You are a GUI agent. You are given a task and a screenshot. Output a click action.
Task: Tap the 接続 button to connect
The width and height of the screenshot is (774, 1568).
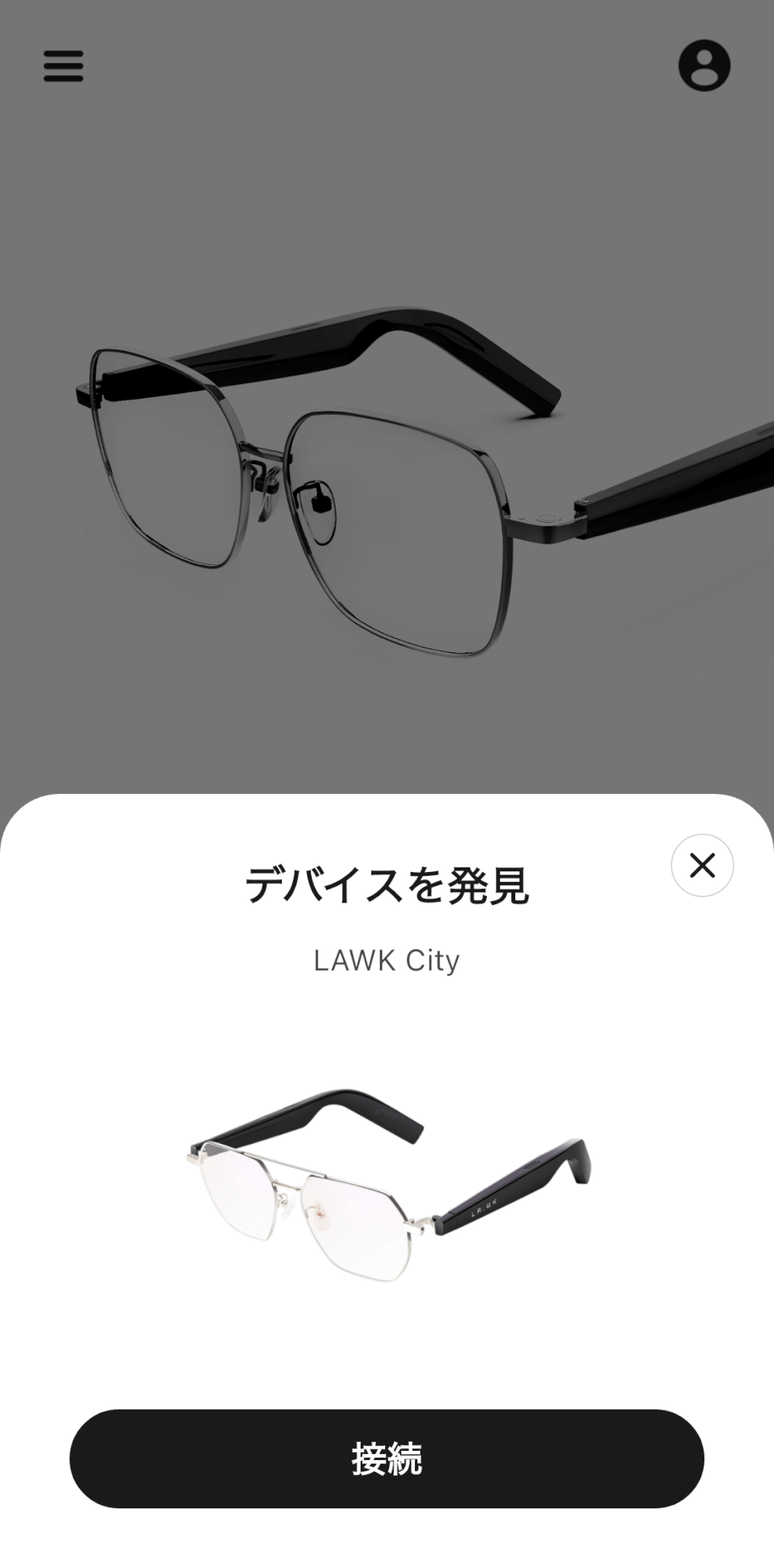pos(387,1459)
